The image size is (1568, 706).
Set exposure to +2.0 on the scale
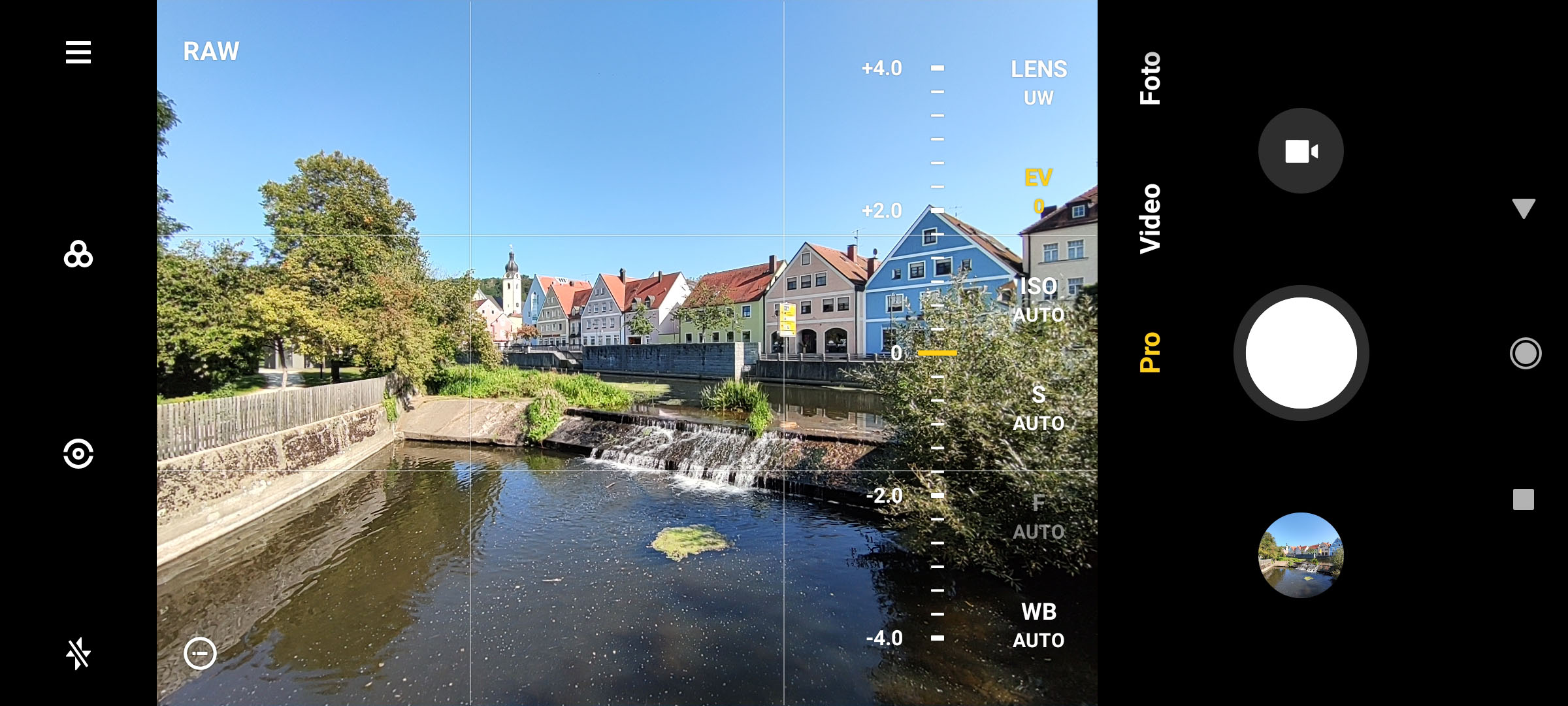pyautogui.click(x=938, y=210)
